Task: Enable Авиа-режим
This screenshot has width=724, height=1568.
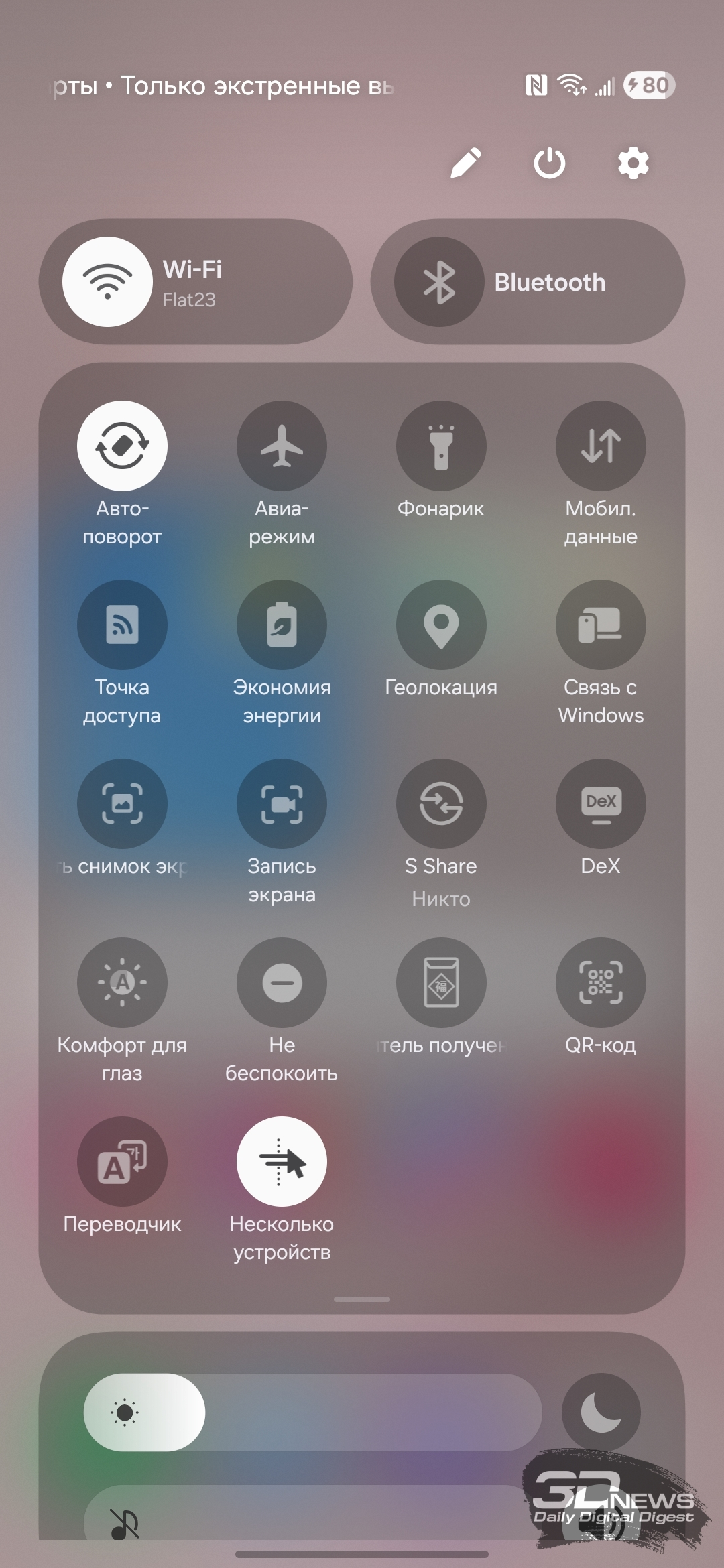Action: click(282, 446)
